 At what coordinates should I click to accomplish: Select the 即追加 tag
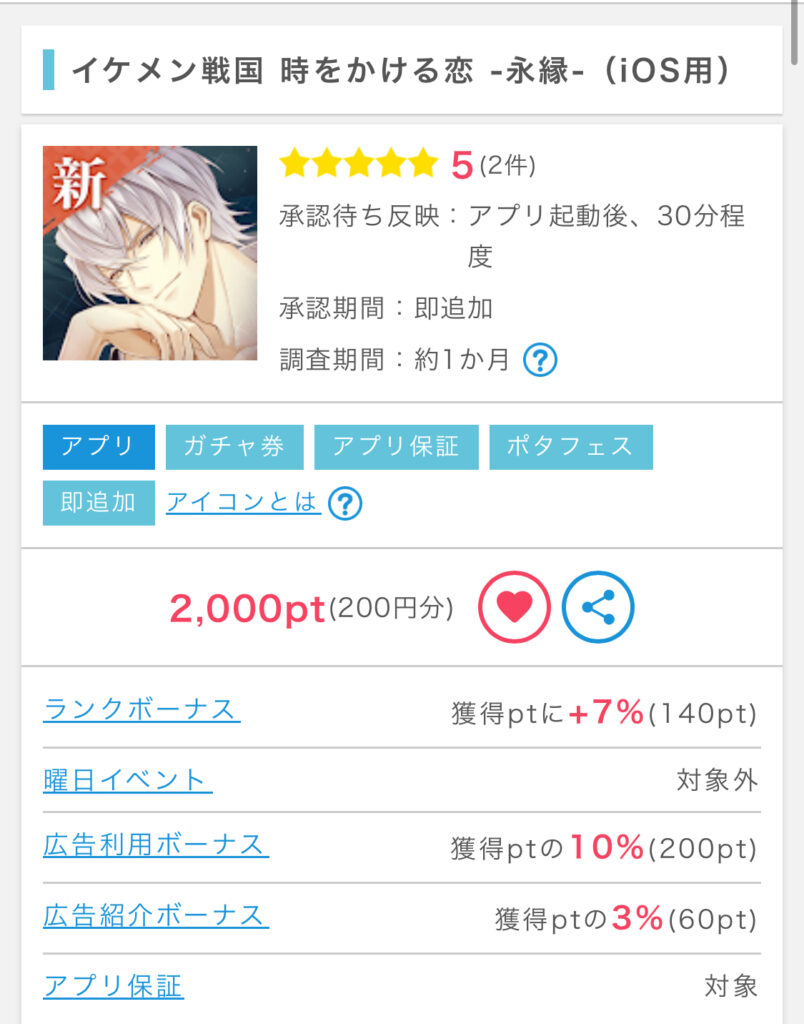coord(98,503)
